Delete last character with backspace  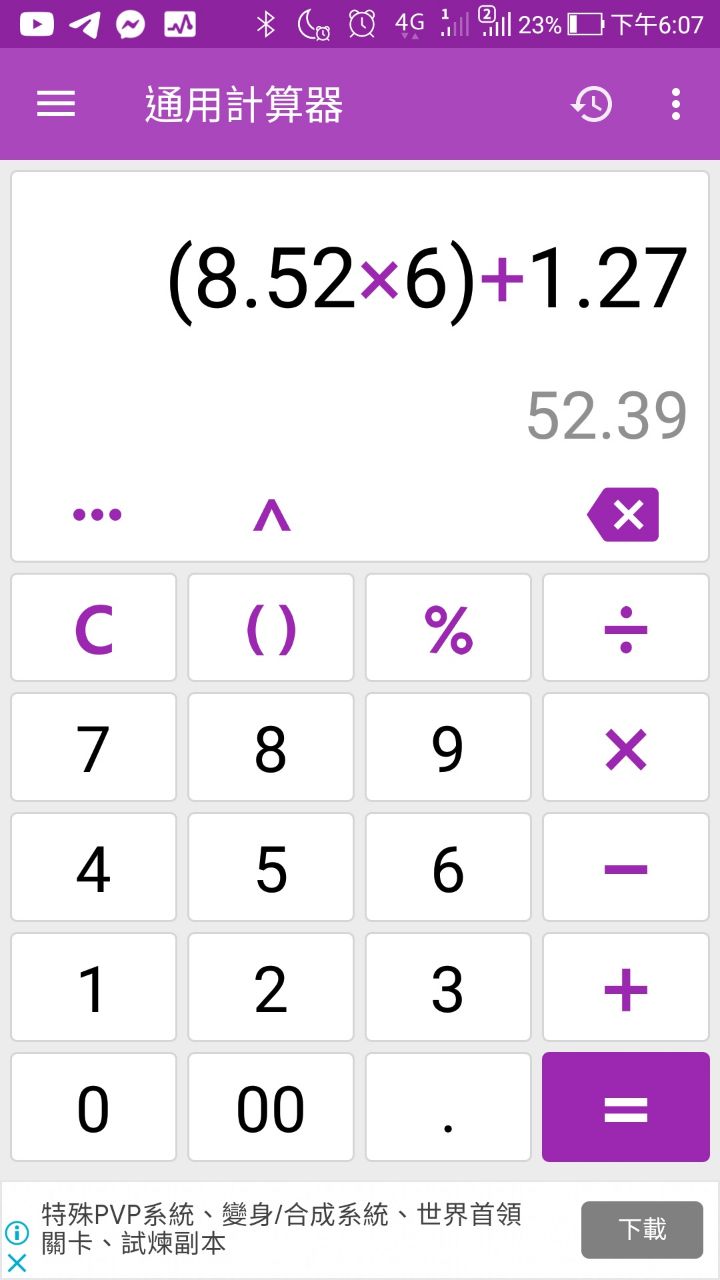pyautogui.click(x=623, y=515)
